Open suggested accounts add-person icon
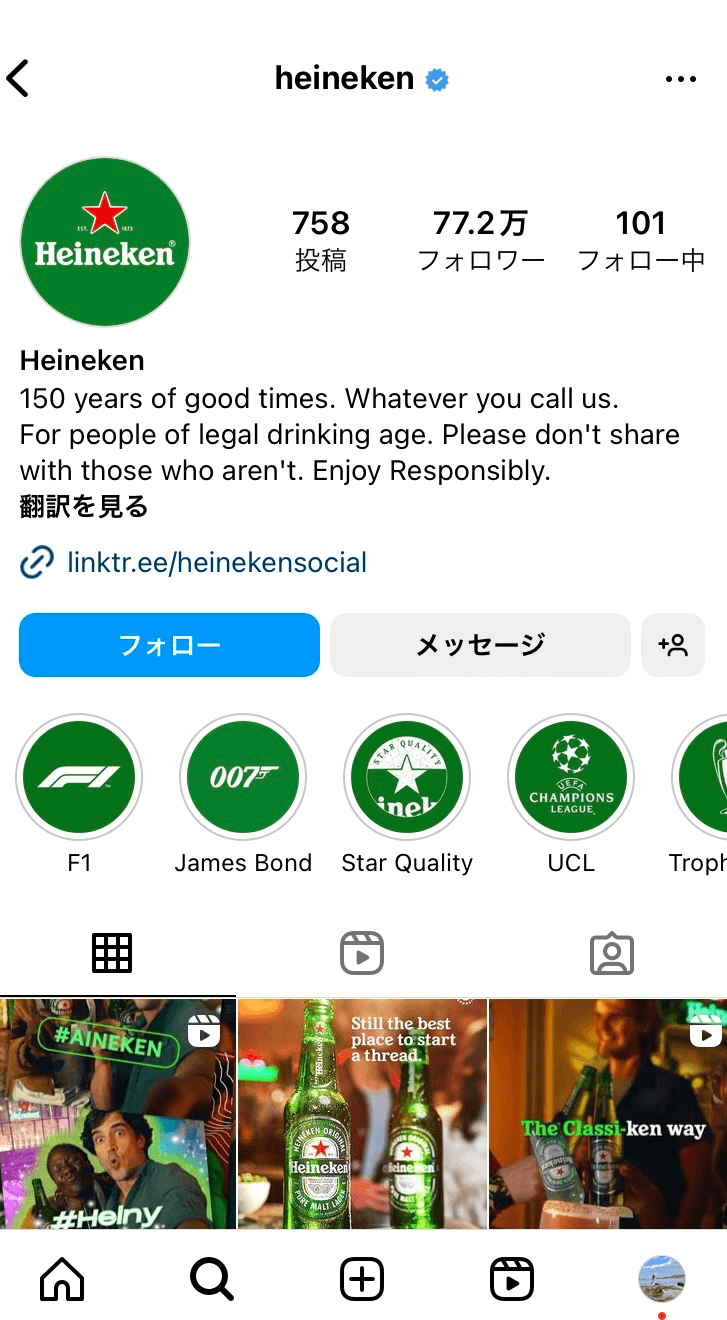Viewport: 727px width, 1320px height. (x=673, y=645)
